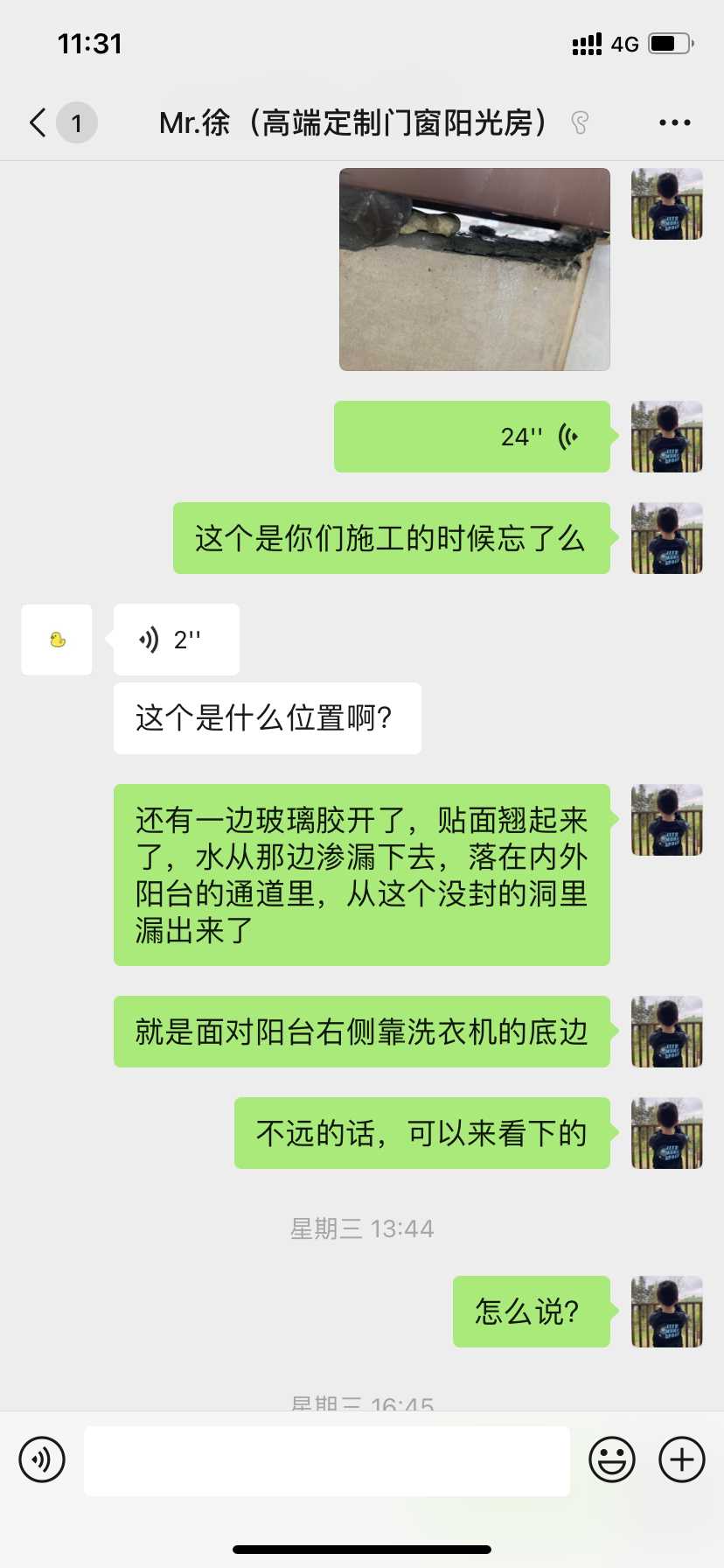The width and height of the screenshot is (724, 1568).
Task: Open the three-dot chat info menu
Action: (674, 122)
